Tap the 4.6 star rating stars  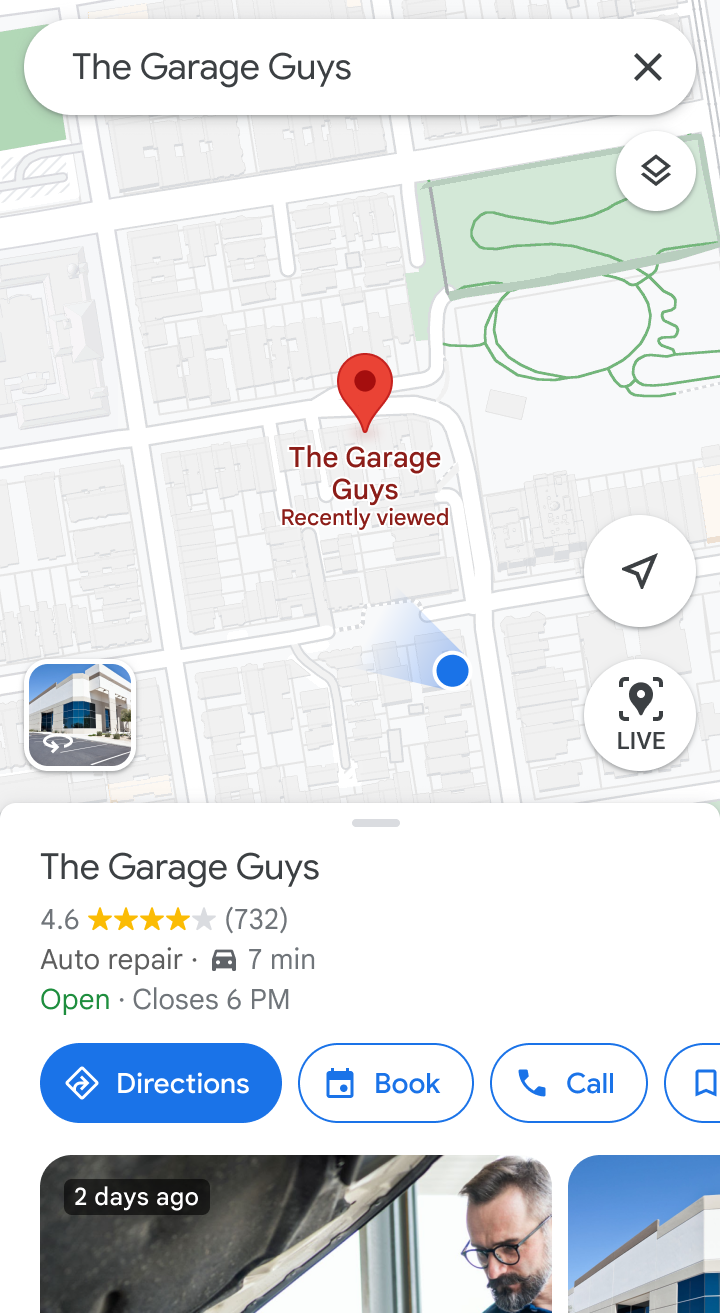(x=150, y=919)
